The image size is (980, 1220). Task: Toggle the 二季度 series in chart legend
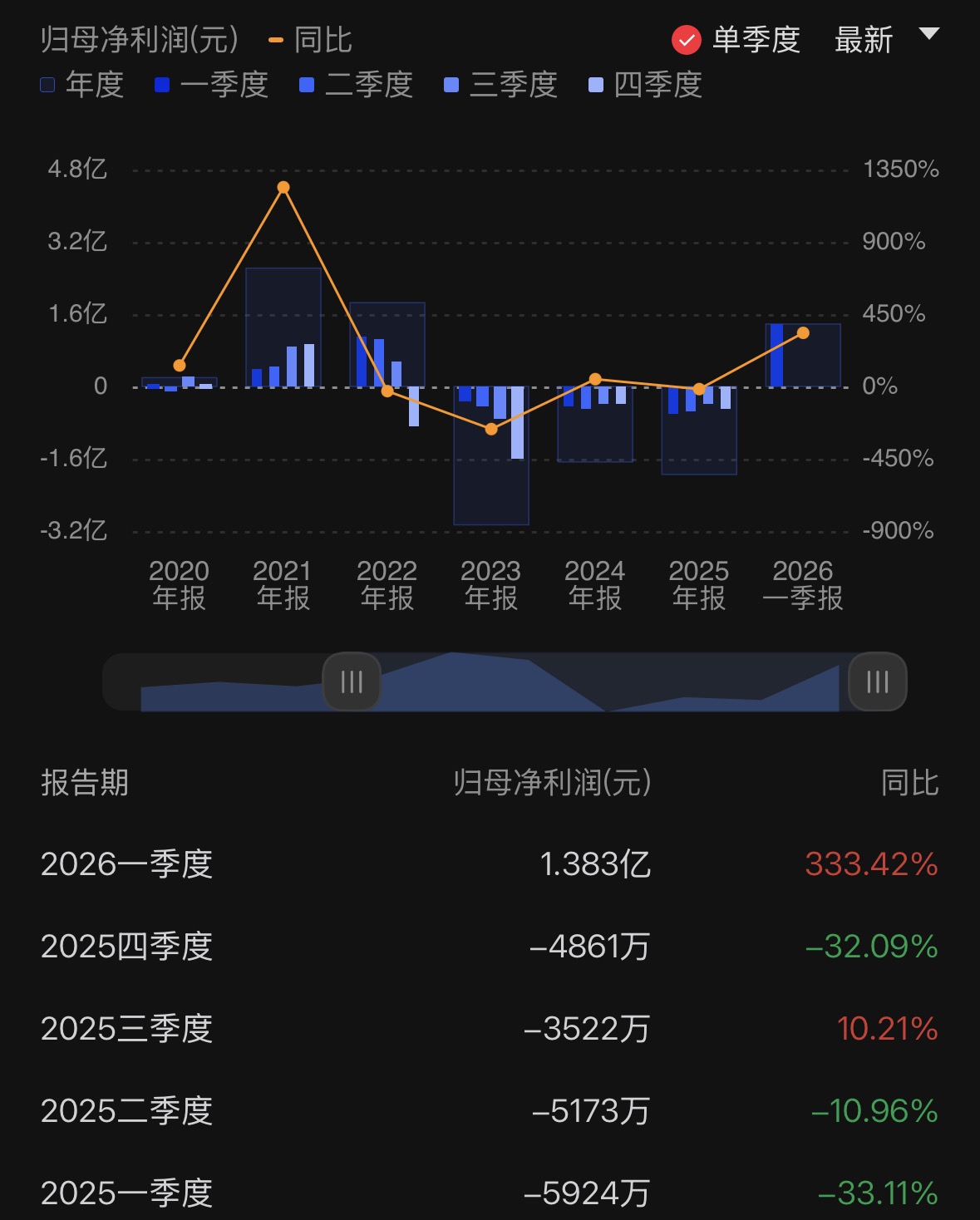tap(356, 85)
